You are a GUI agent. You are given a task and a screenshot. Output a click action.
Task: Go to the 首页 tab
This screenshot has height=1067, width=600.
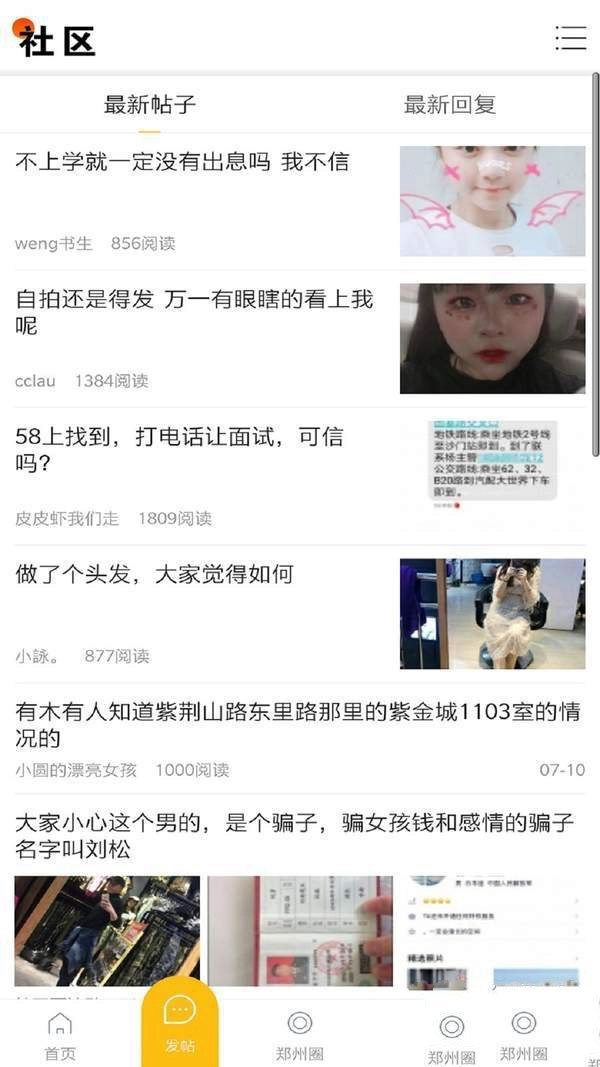click(60, 1035)
